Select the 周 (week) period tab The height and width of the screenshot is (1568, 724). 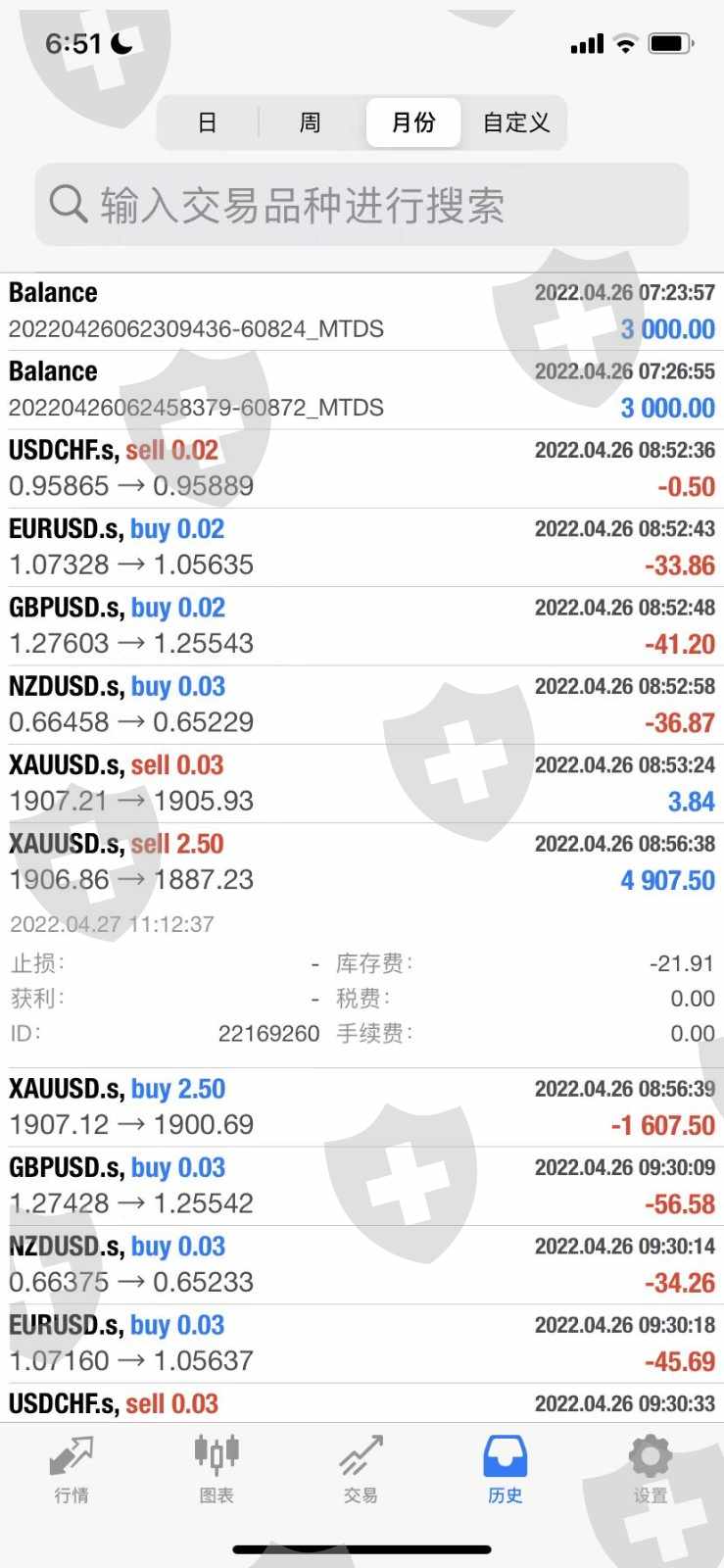coord(310,122)
